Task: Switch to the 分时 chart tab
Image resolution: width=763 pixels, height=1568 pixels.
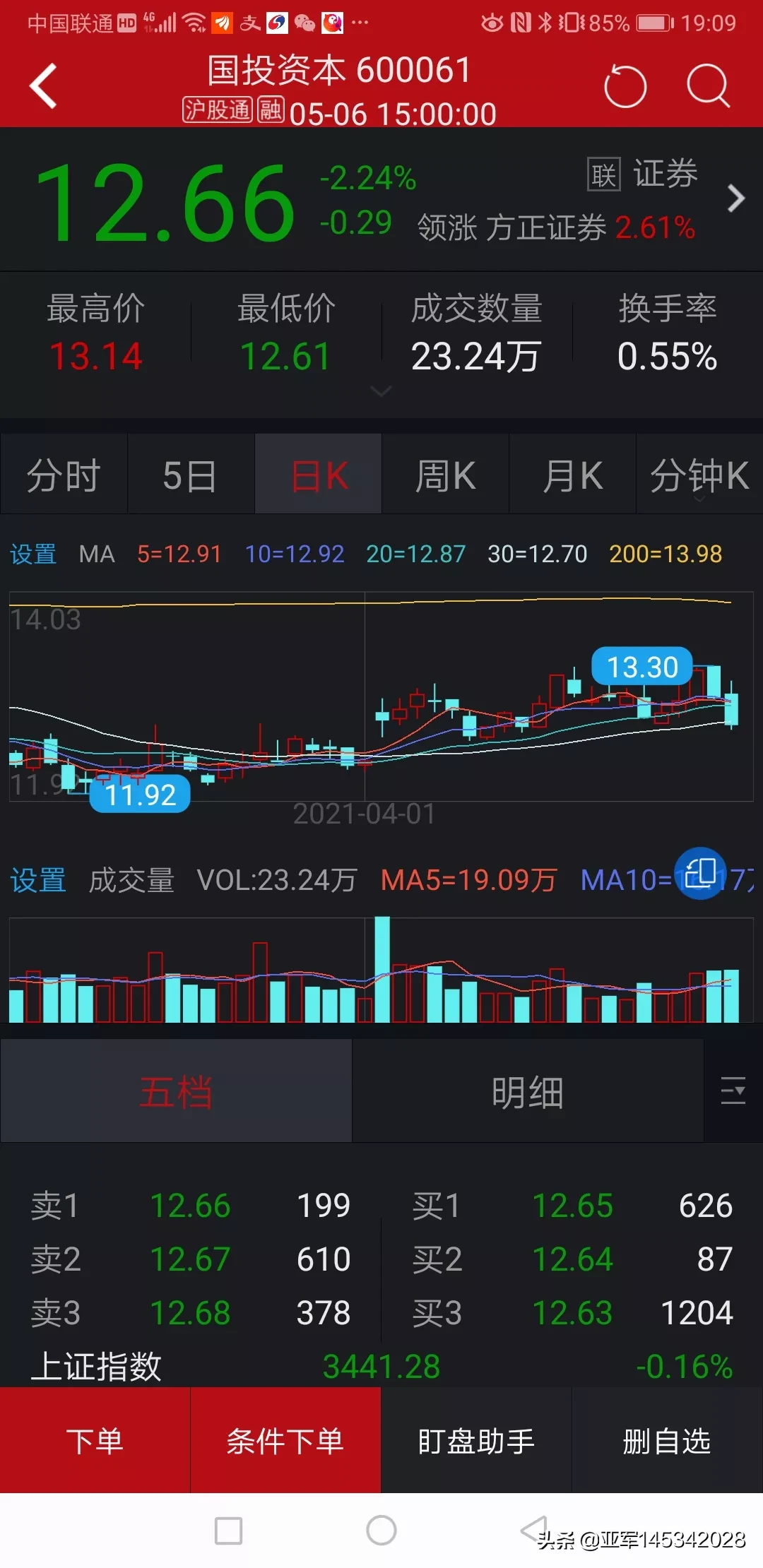Action: pos(64,475)
